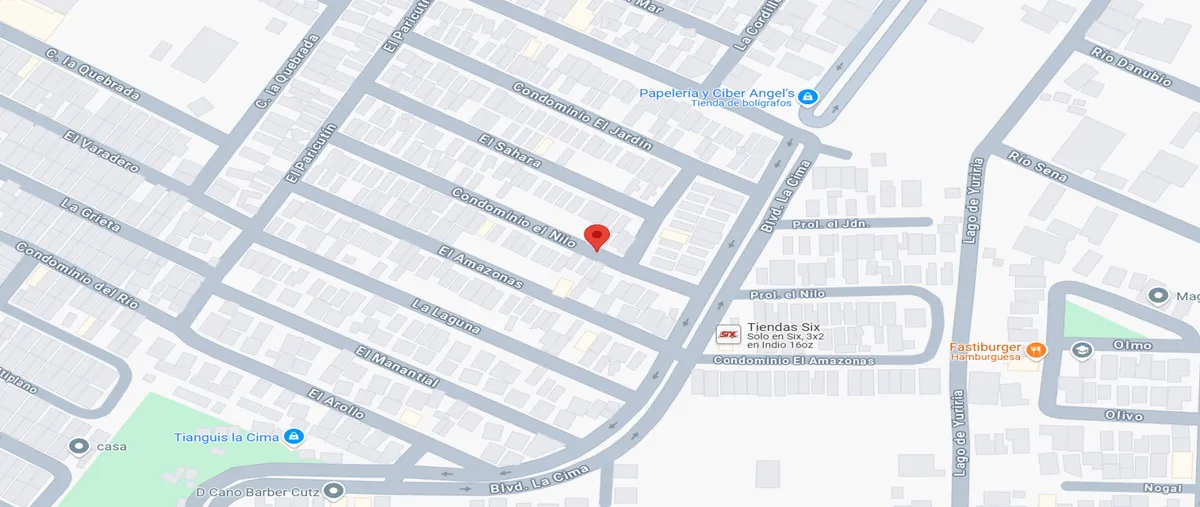Select the D Cano Barber Cutz marker
1200x507 pixels.
[x=333, y=490]
